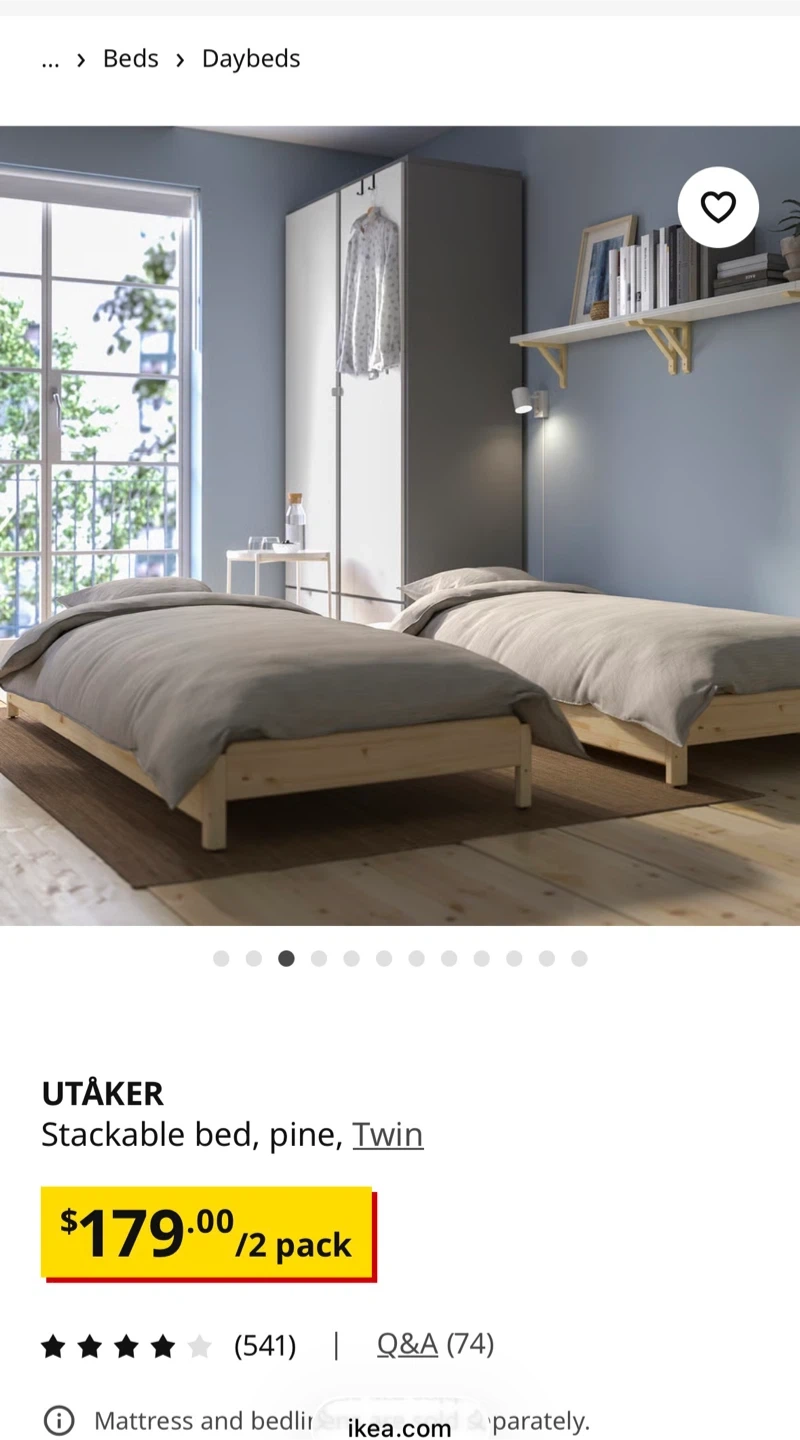Viewport: 800px width, 1440px height.
Task: Go to the Daybeds category
Action: (x=251, y=59)
